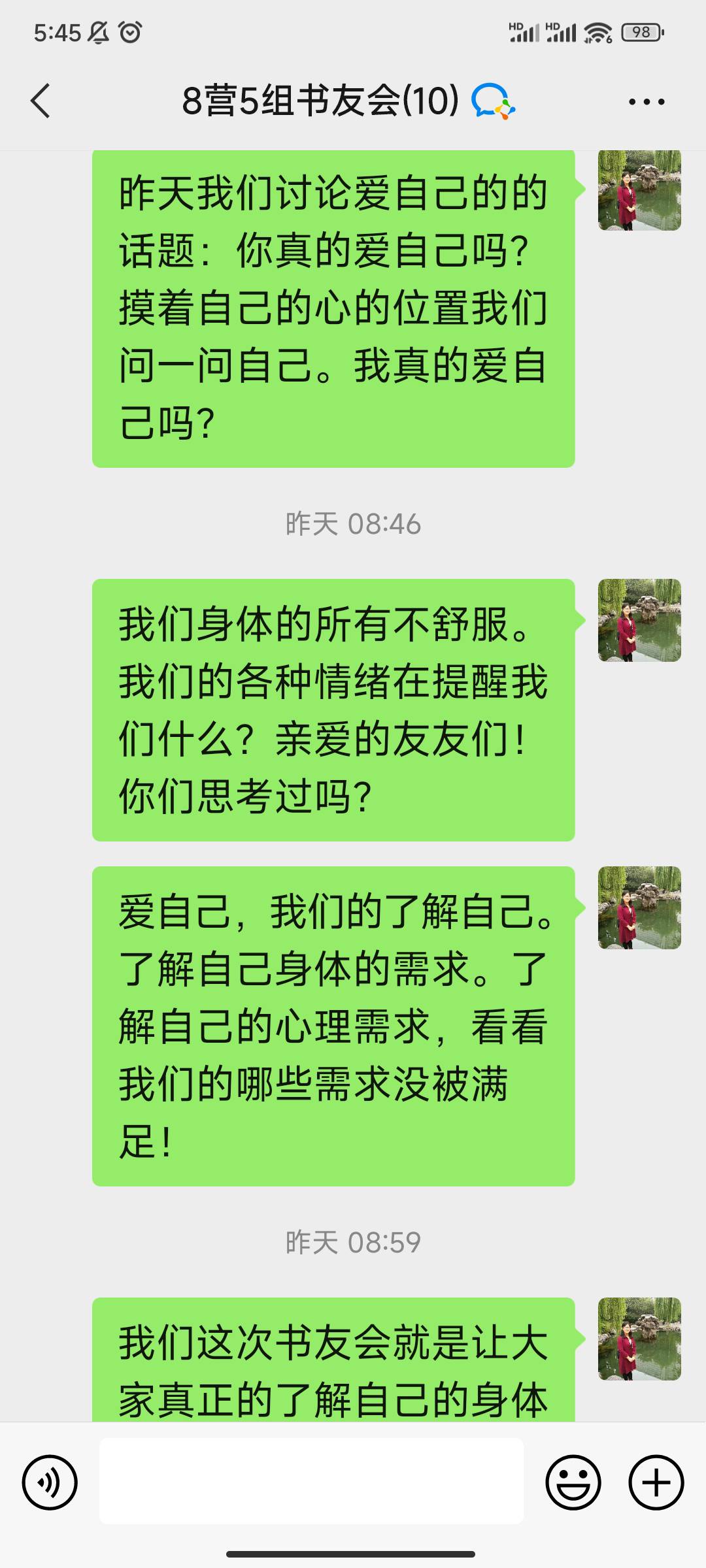
Task: Tap the back arrow to leave the chat
Action: pos(41,101)
